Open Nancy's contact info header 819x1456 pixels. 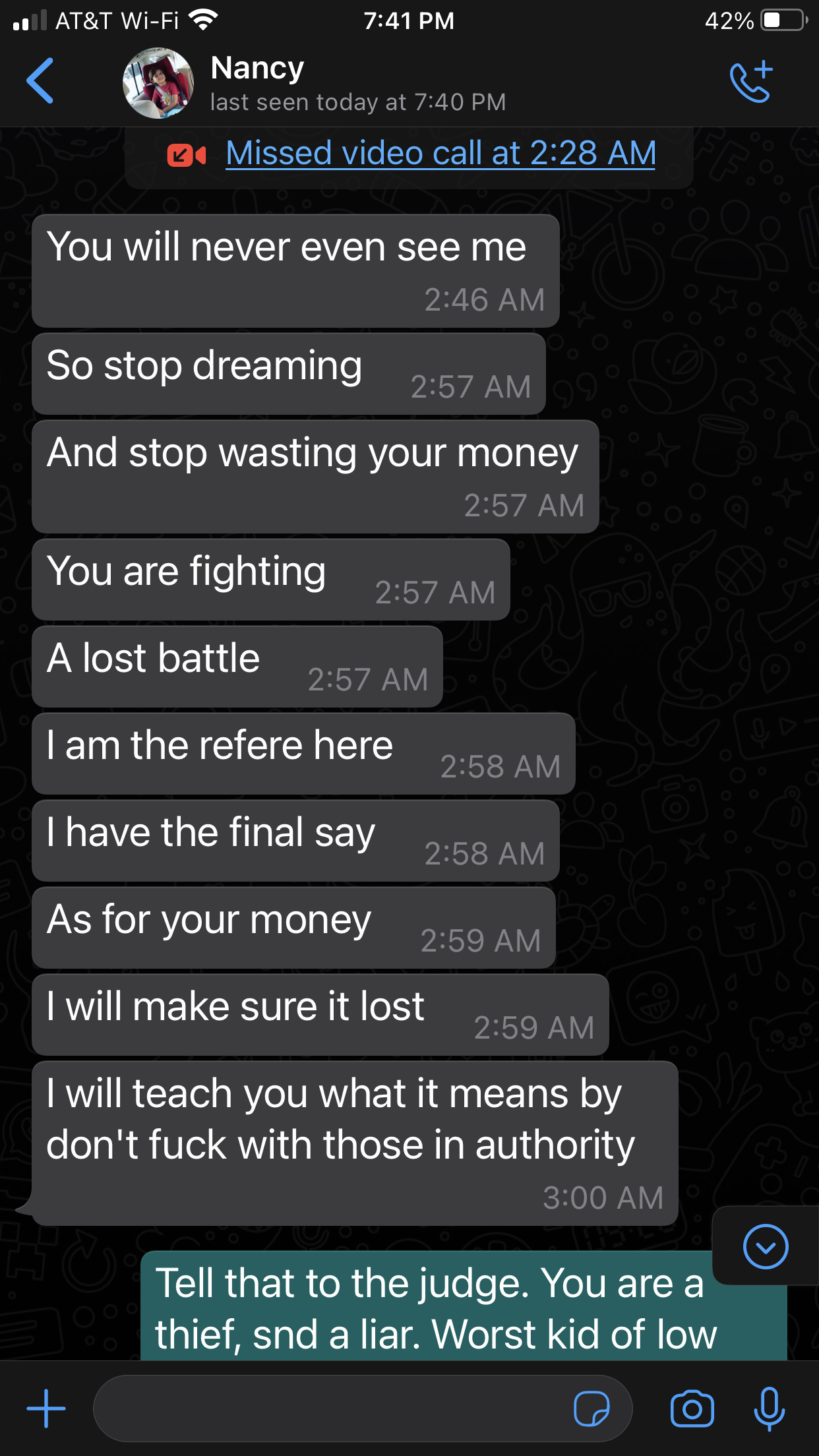pyautogui.click(x=358, y=84)
